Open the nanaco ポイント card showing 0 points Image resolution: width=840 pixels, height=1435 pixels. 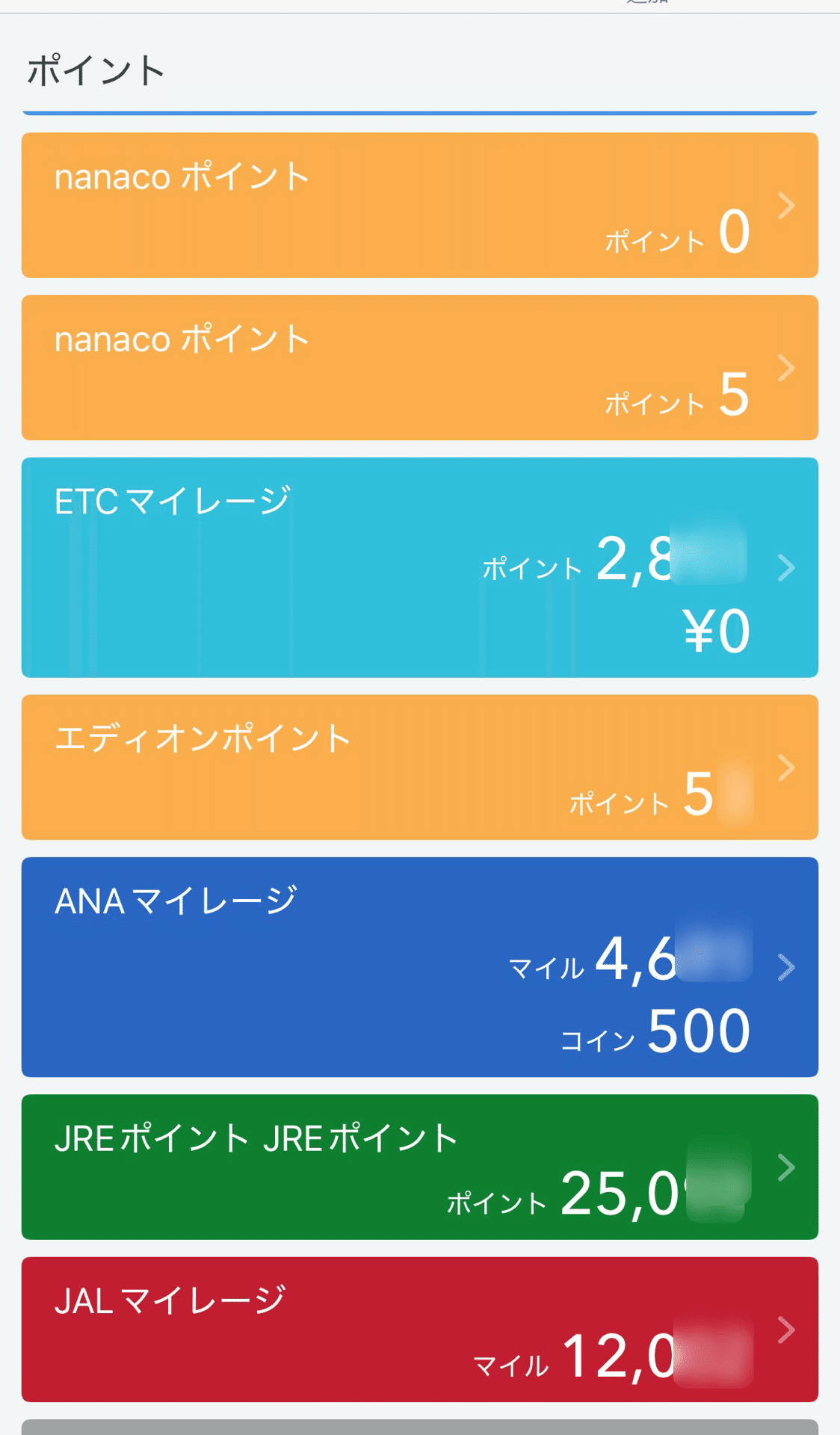[419, 203]
